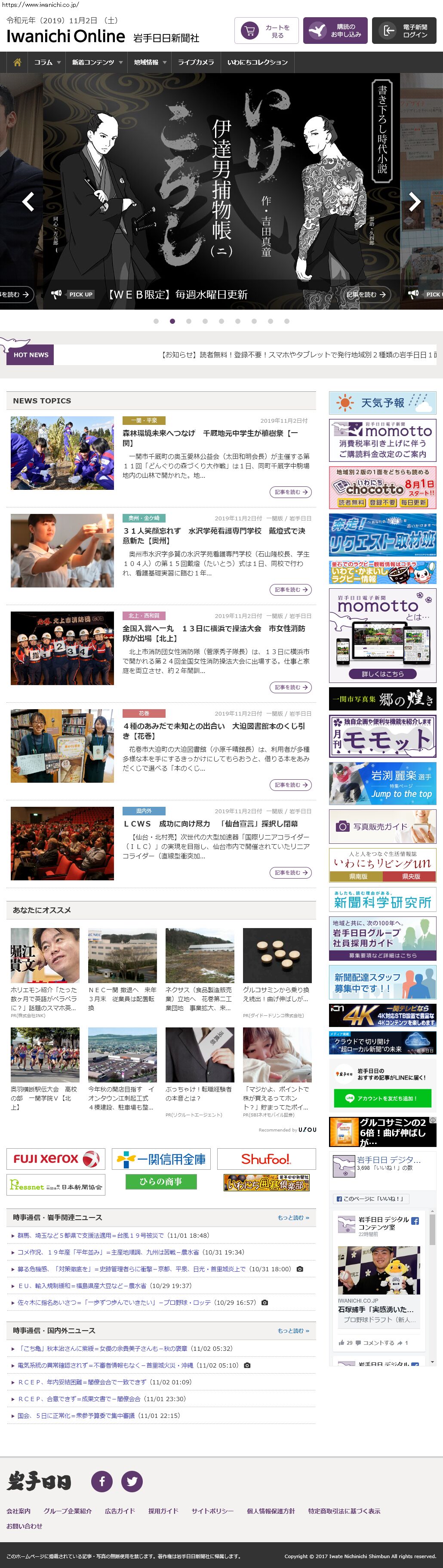
Task: Tap アカウントを友だち追加 LINE button
Action: [382, 1098]
